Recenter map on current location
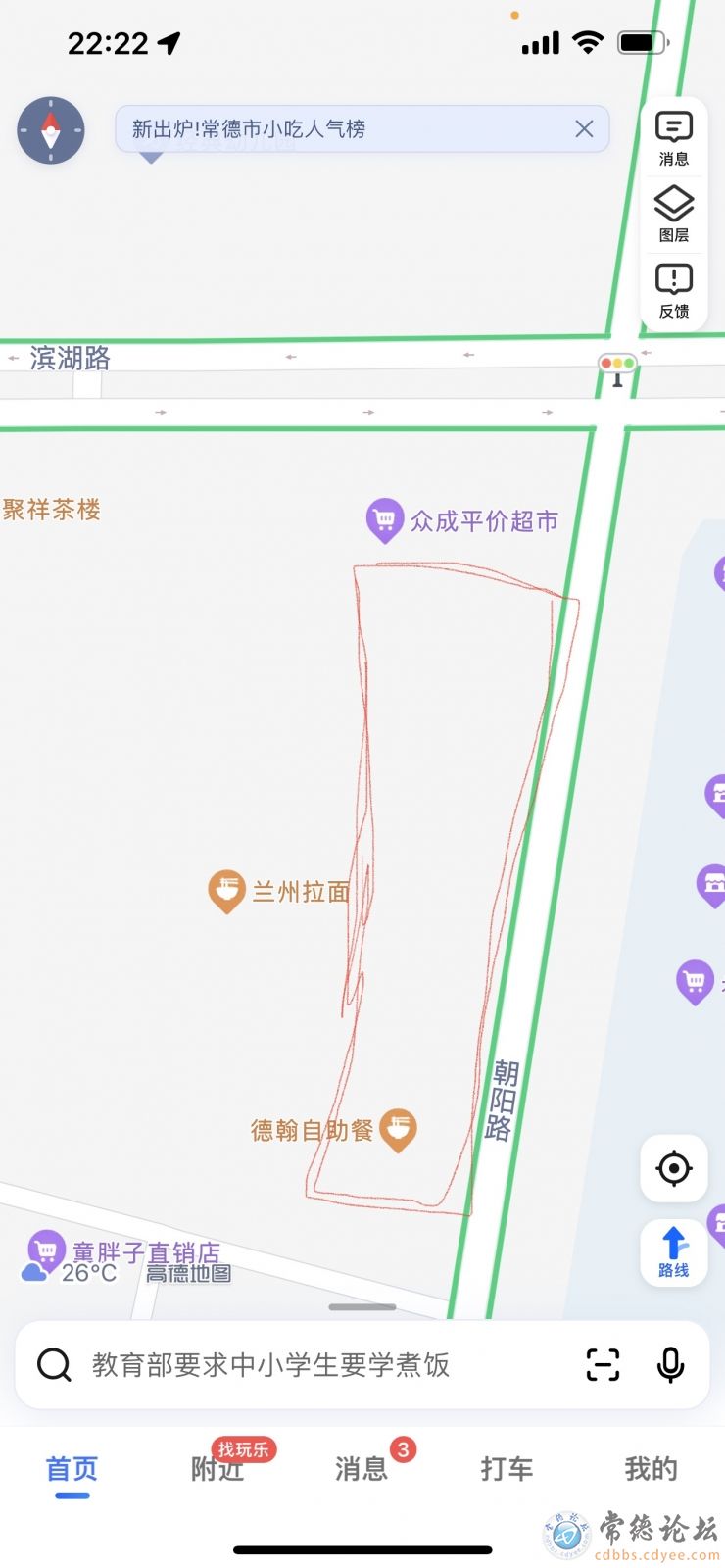 point(674,1168)
